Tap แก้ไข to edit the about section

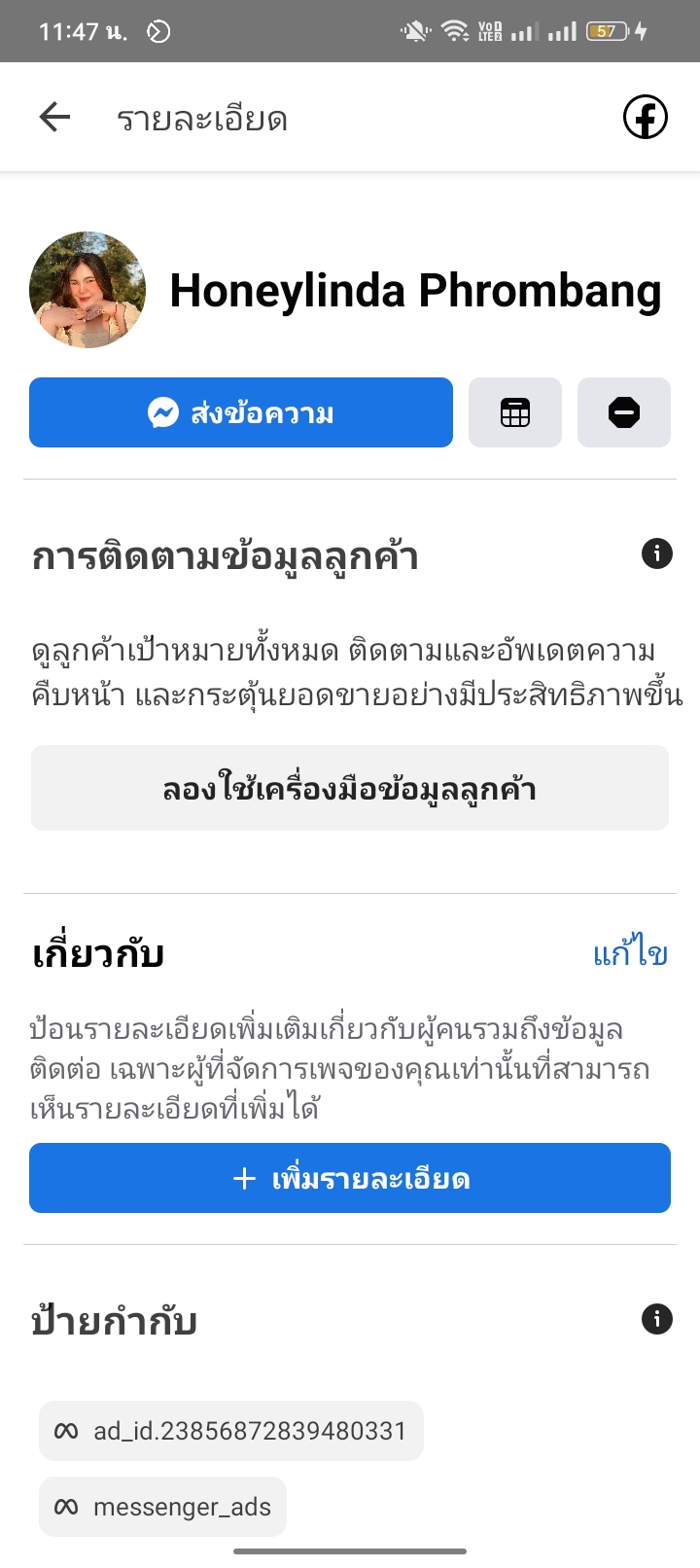pos(630,953)
